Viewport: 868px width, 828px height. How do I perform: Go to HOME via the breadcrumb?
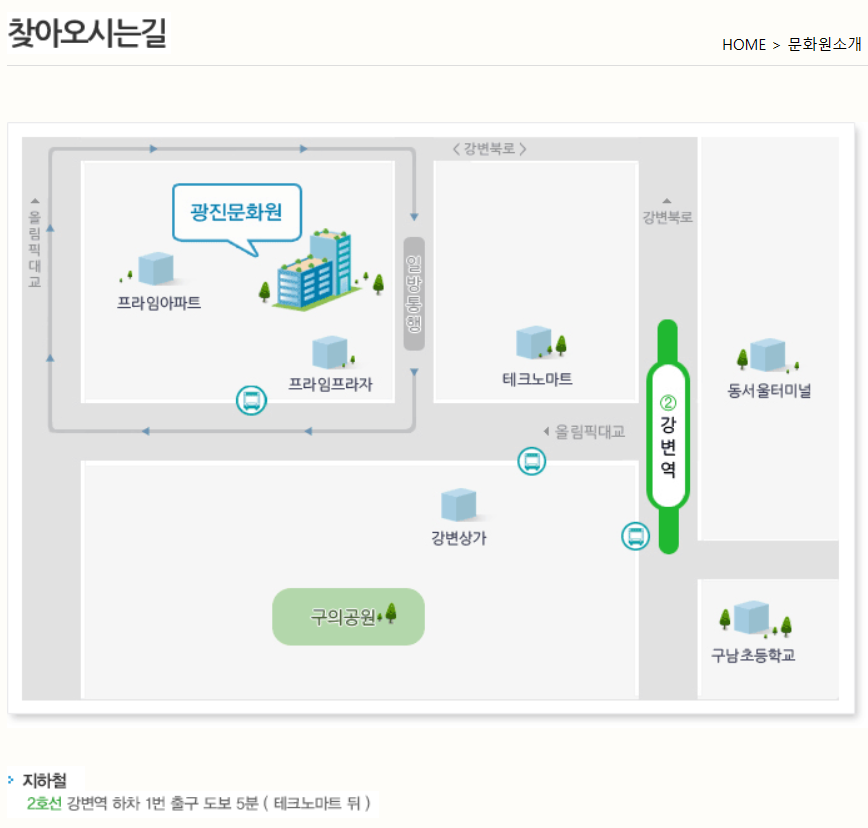pos(743,45)
